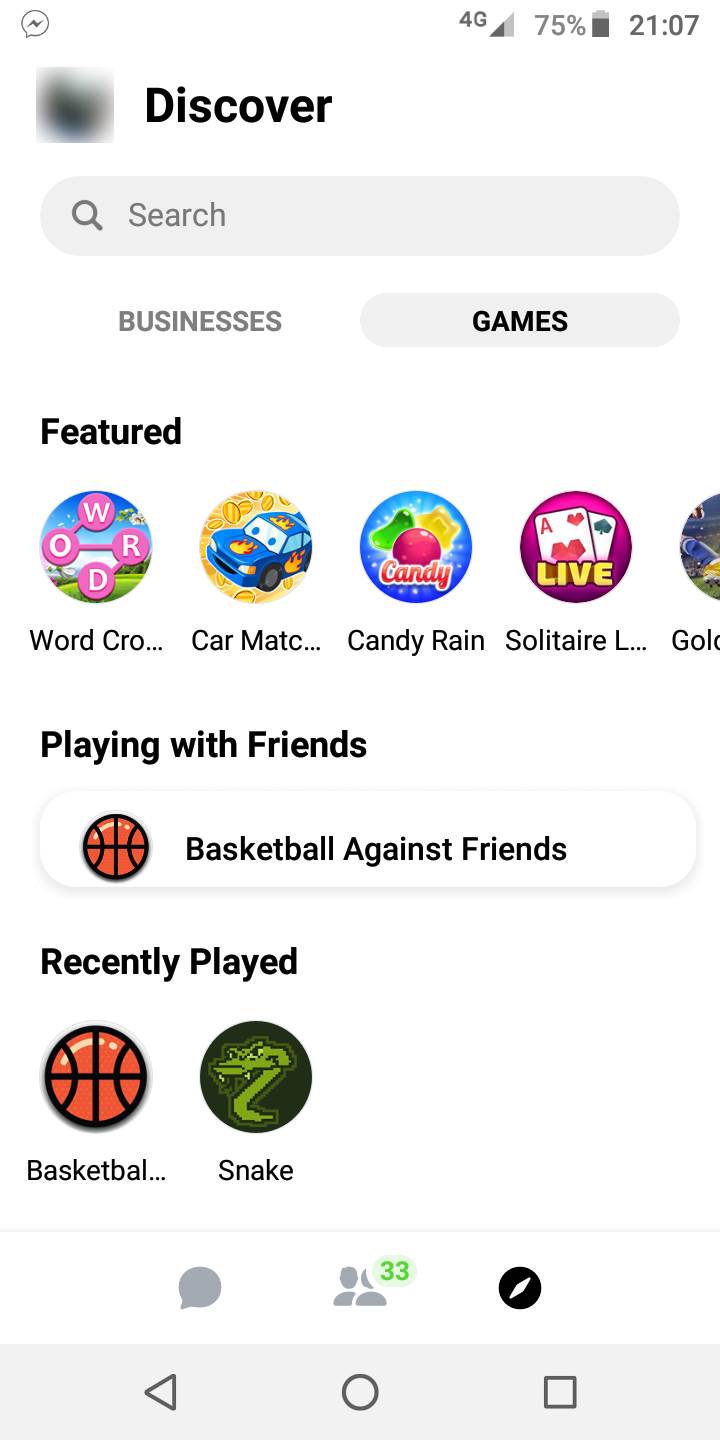Open recent apps overview
Screen dimensions: 720x1440
tap(560, 1391)
